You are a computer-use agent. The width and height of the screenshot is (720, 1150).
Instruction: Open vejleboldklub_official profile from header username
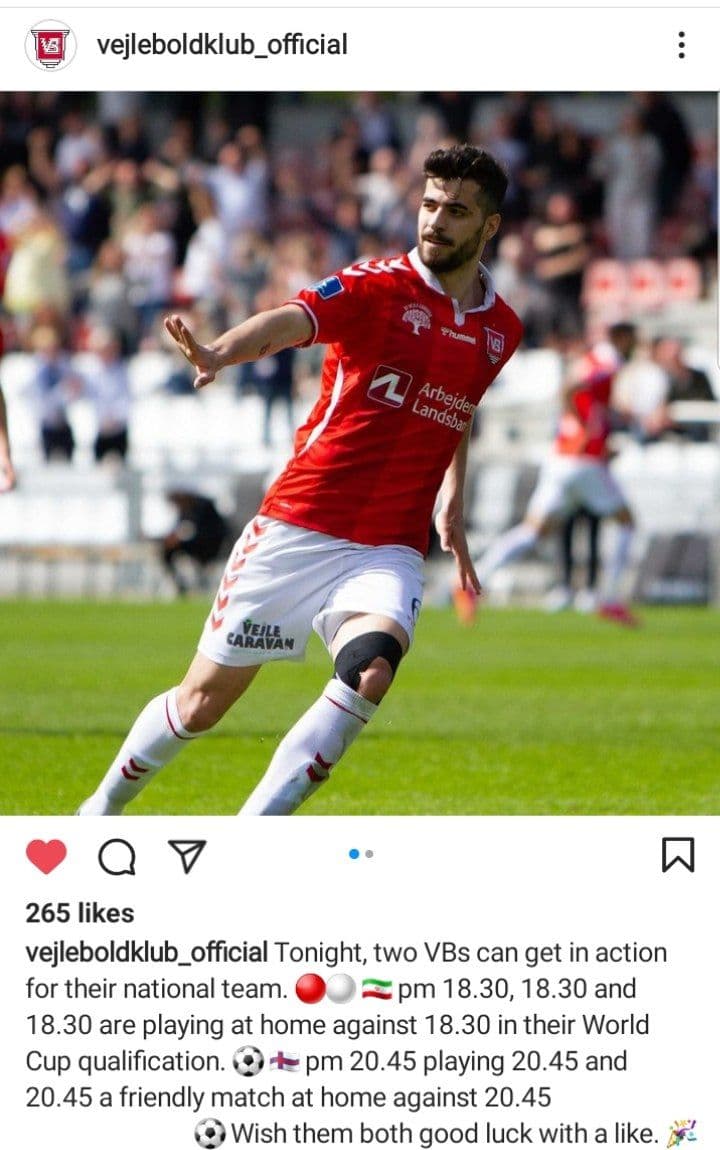(221, 44)
